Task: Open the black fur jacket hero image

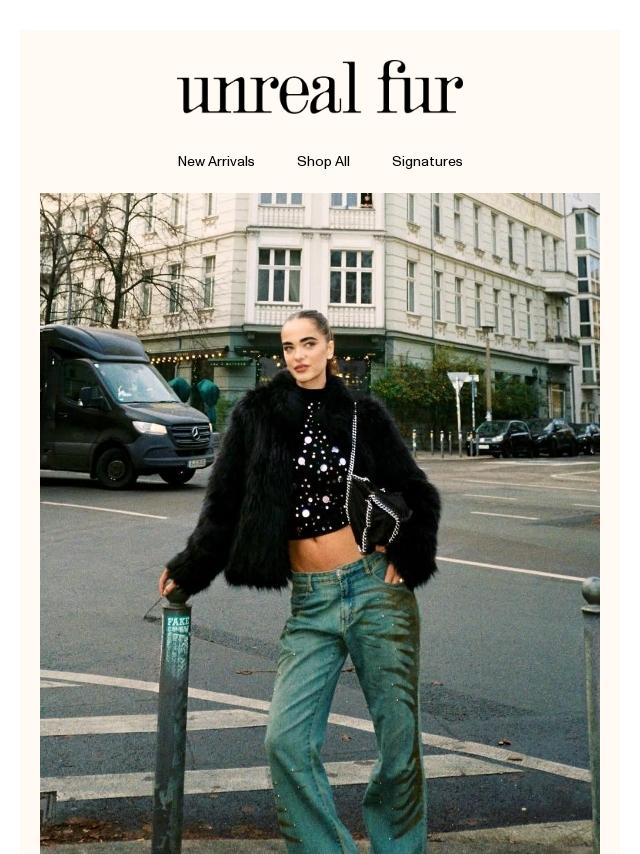Action: pyautogui.click(x=320, y=523)
